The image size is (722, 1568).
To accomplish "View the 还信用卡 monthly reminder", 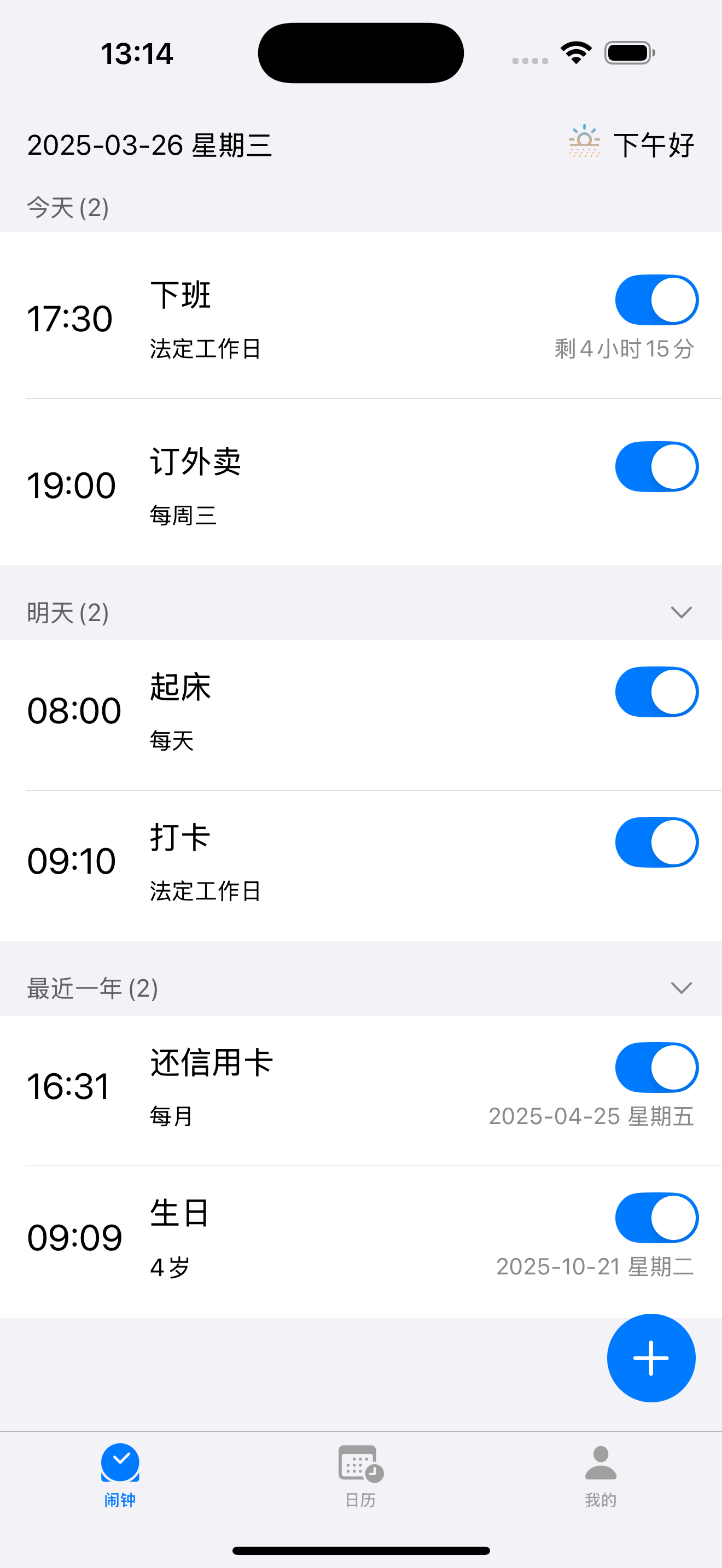I will (361, 1091).
